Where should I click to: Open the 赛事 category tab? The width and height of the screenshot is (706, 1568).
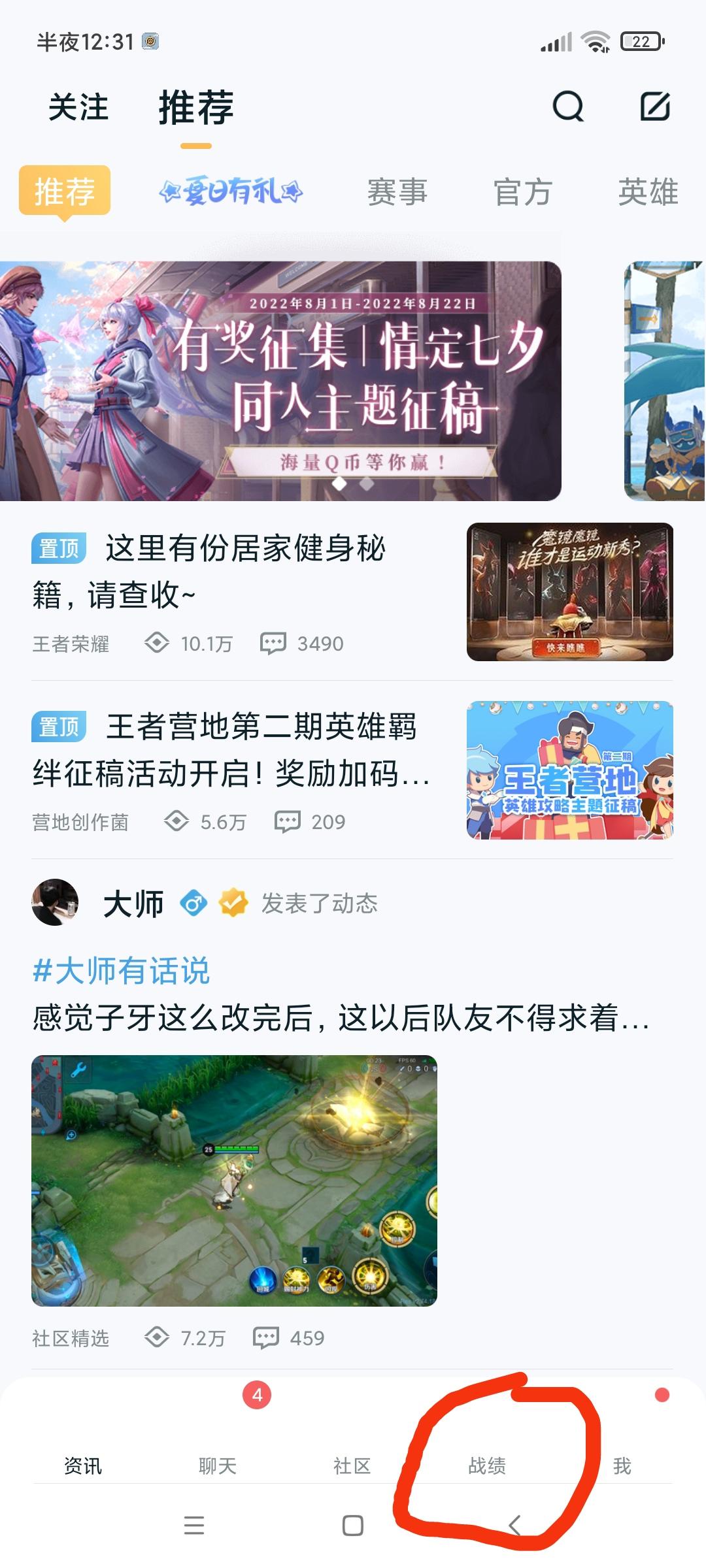[397, 191]
